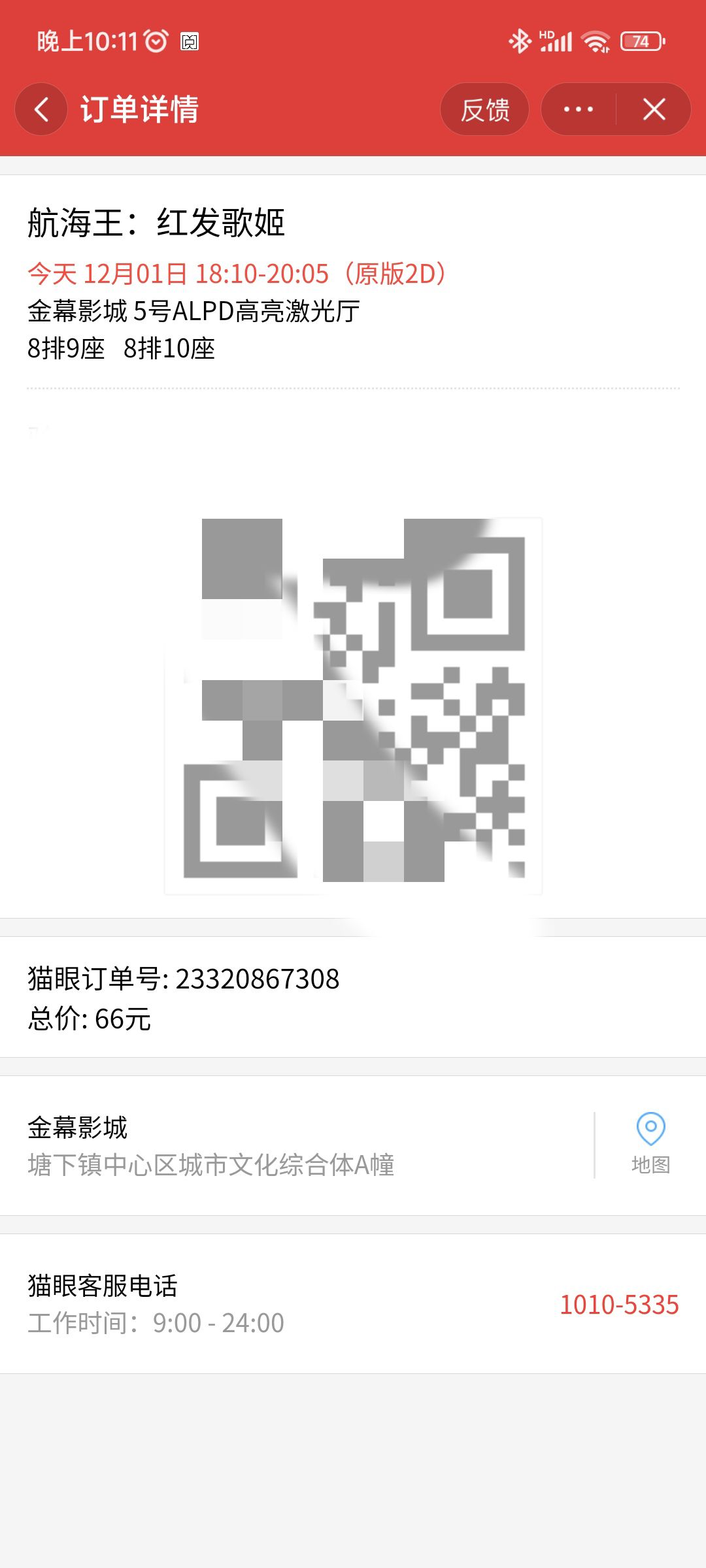Open 地图 for 金幕影城 location

[x=650, y=1144]
